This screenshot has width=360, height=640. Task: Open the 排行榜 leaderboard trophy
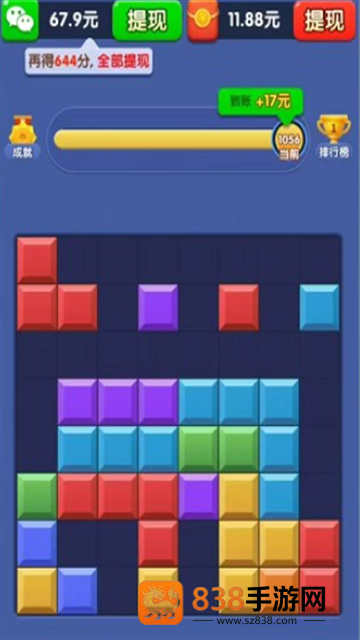(333, 137)
